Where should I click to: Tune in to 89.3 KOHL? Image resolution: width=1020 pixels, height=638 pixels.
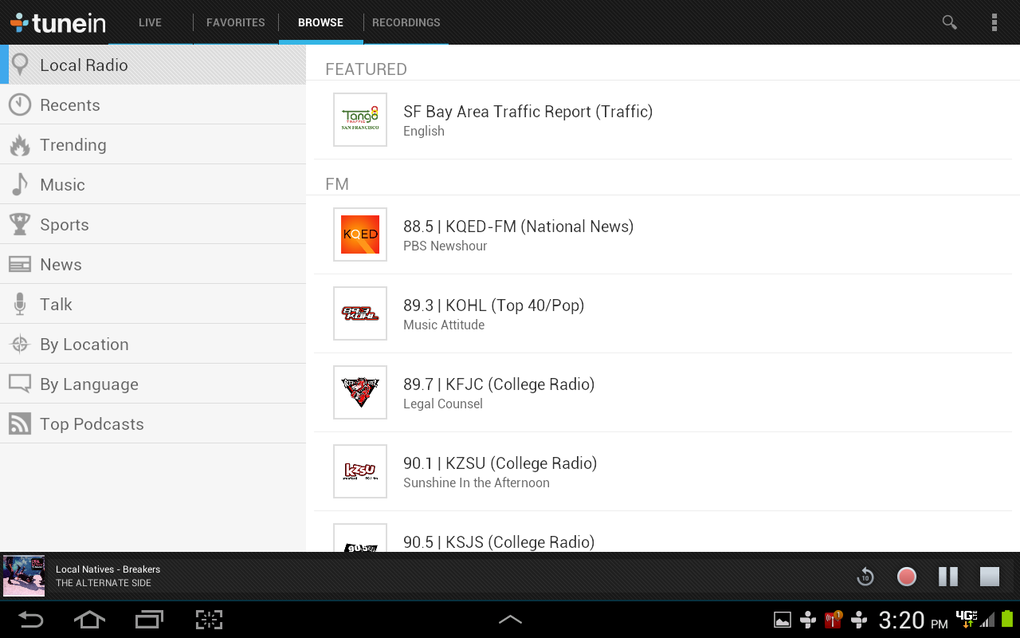click(x=663, y=313)
